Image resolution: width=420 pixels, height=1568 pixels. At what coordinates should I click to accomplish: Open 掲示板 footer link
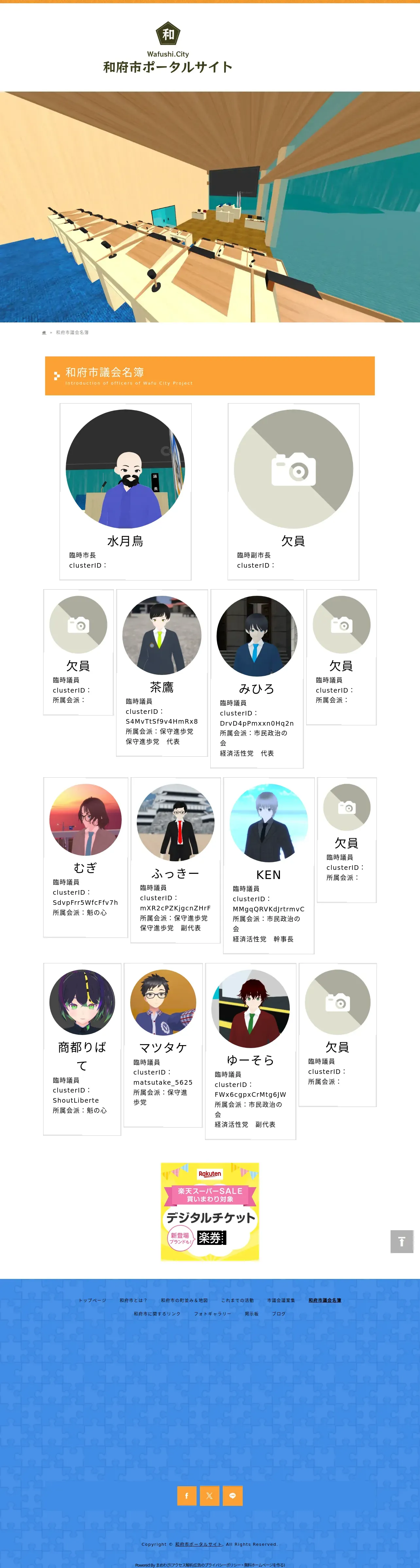252,1314
